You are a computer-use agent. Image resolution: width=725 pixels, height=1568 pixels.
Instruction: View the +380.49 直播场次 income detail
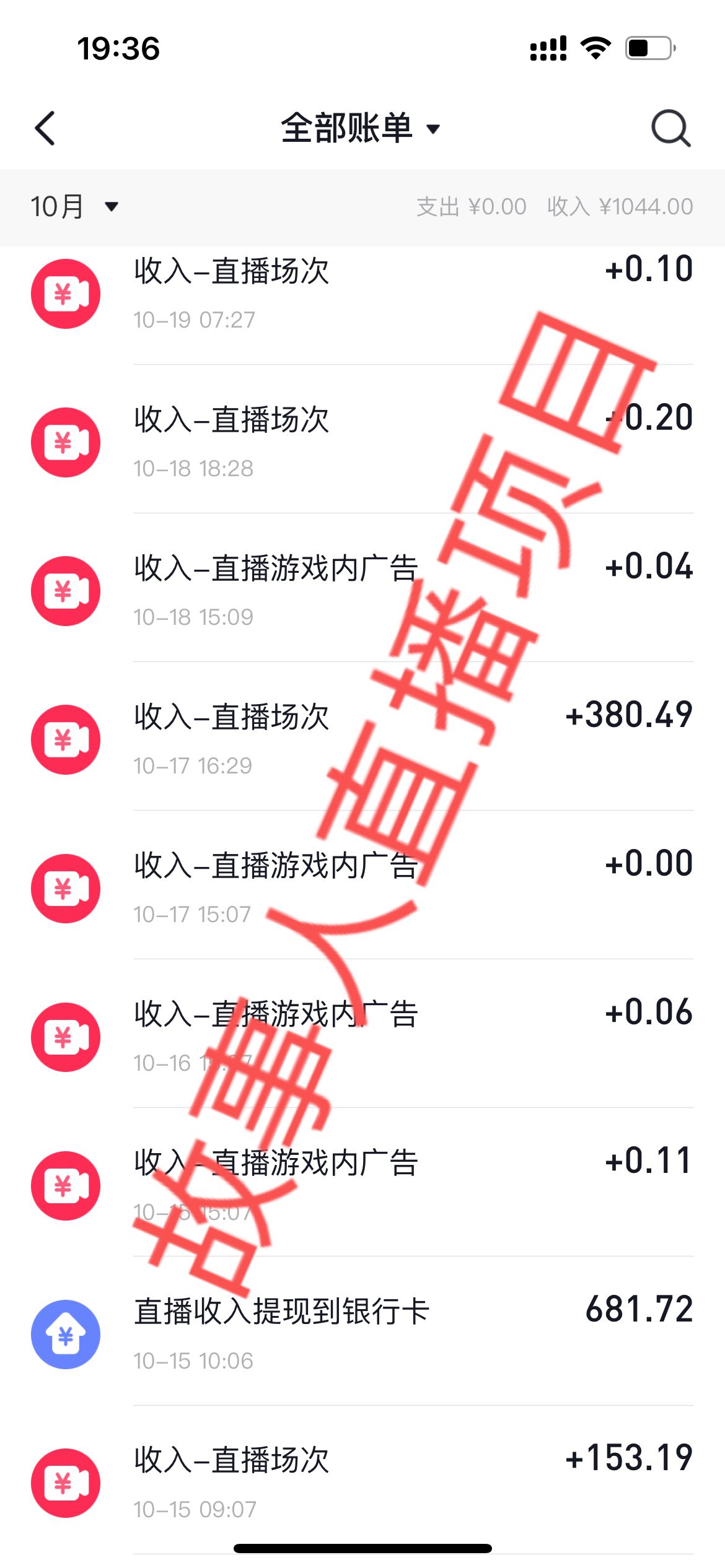(362, 739)
